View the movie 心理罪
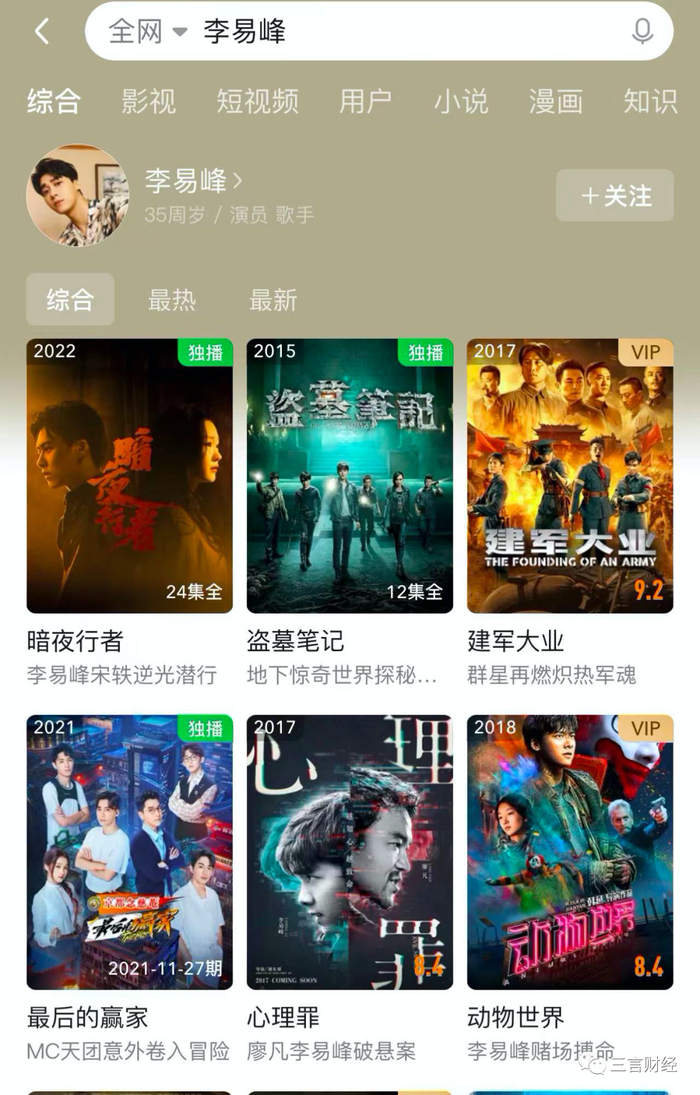The image size is (700, 1095). pos(349,852)
